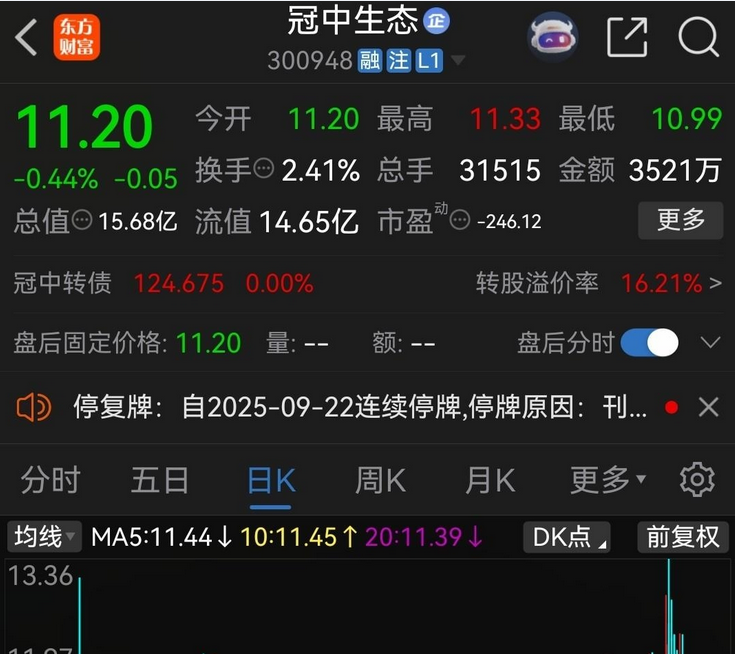735x654 pixels.
Task: Tap 更多 button for more quote data
Action: (x=680, y=220)
